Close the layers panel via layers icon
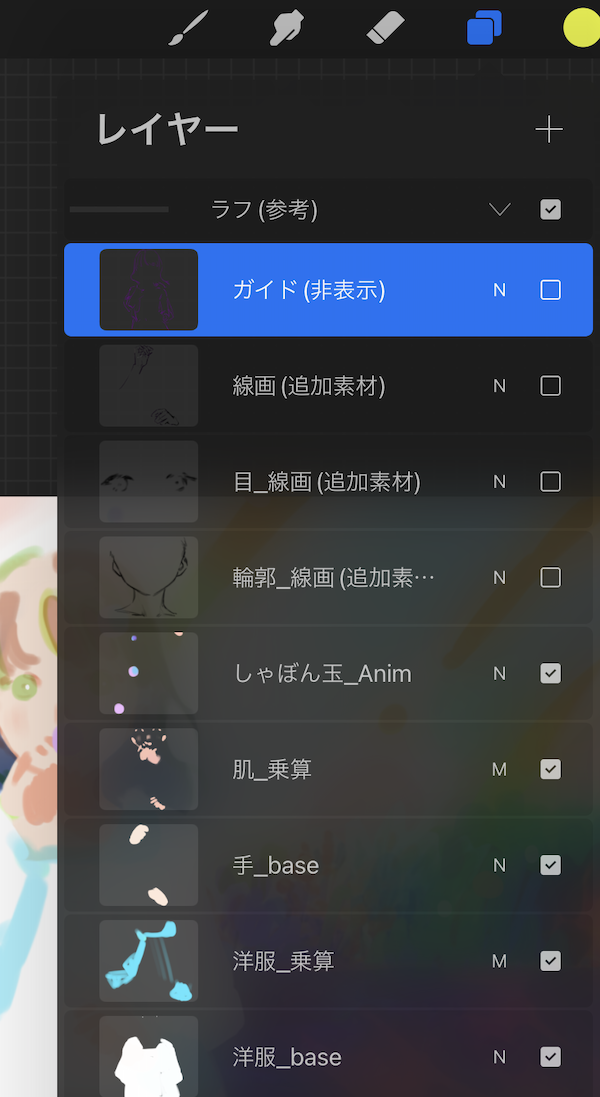 click(x=484, y=29)
